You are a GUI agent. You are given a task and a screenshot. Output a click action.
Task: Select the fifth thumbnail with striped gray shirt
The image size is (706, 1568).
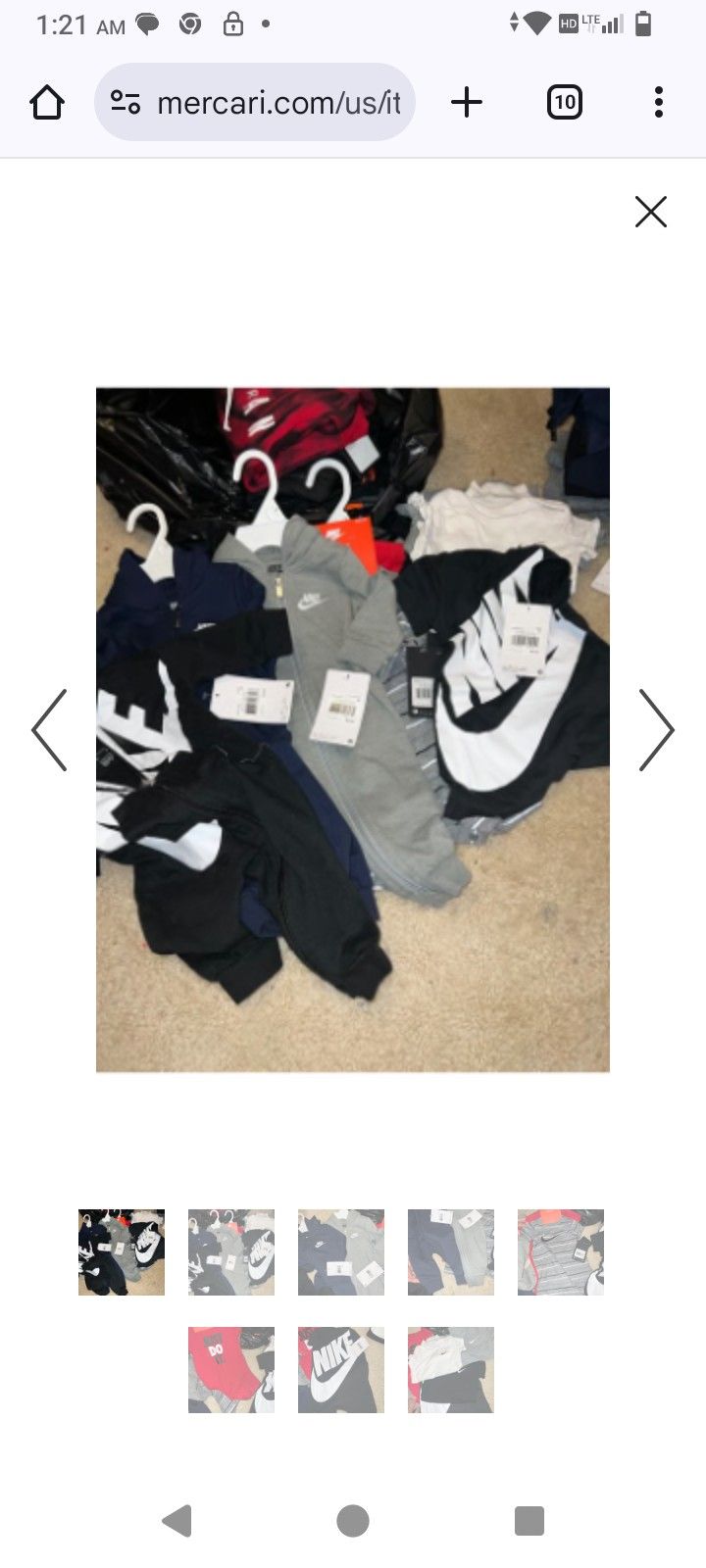561,1252
